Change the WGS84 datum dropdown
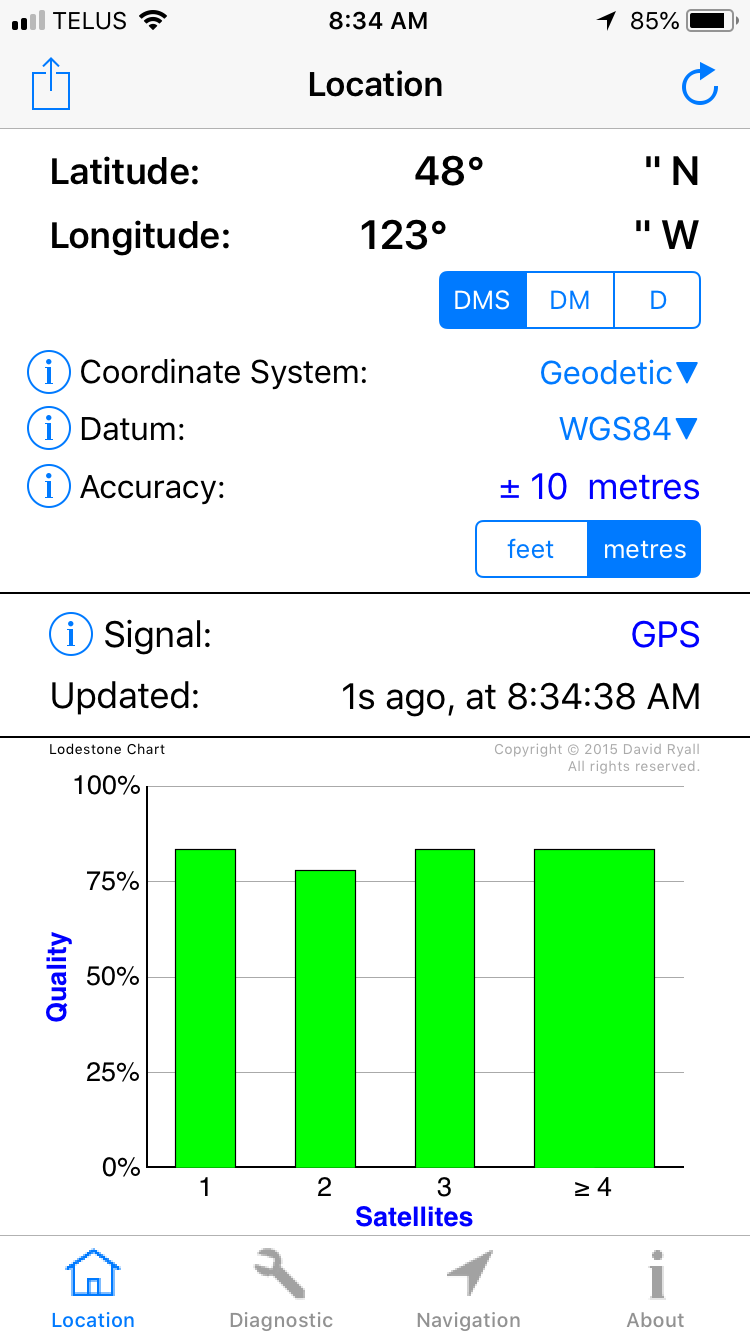Screen dimensions: 750x1334 click(628, 430)
